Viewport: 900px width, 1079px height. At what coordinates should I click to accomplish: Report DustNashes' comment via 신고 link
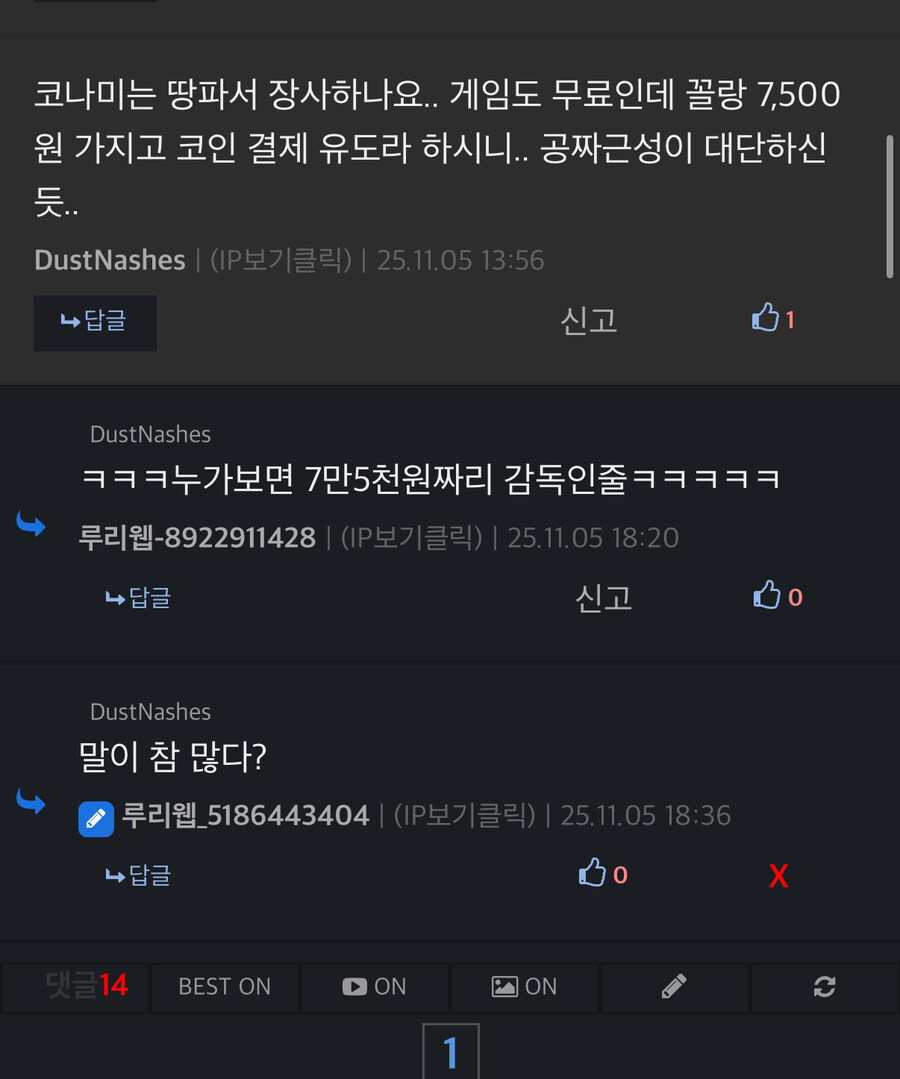pyautogui.click(x=588, y=320)
